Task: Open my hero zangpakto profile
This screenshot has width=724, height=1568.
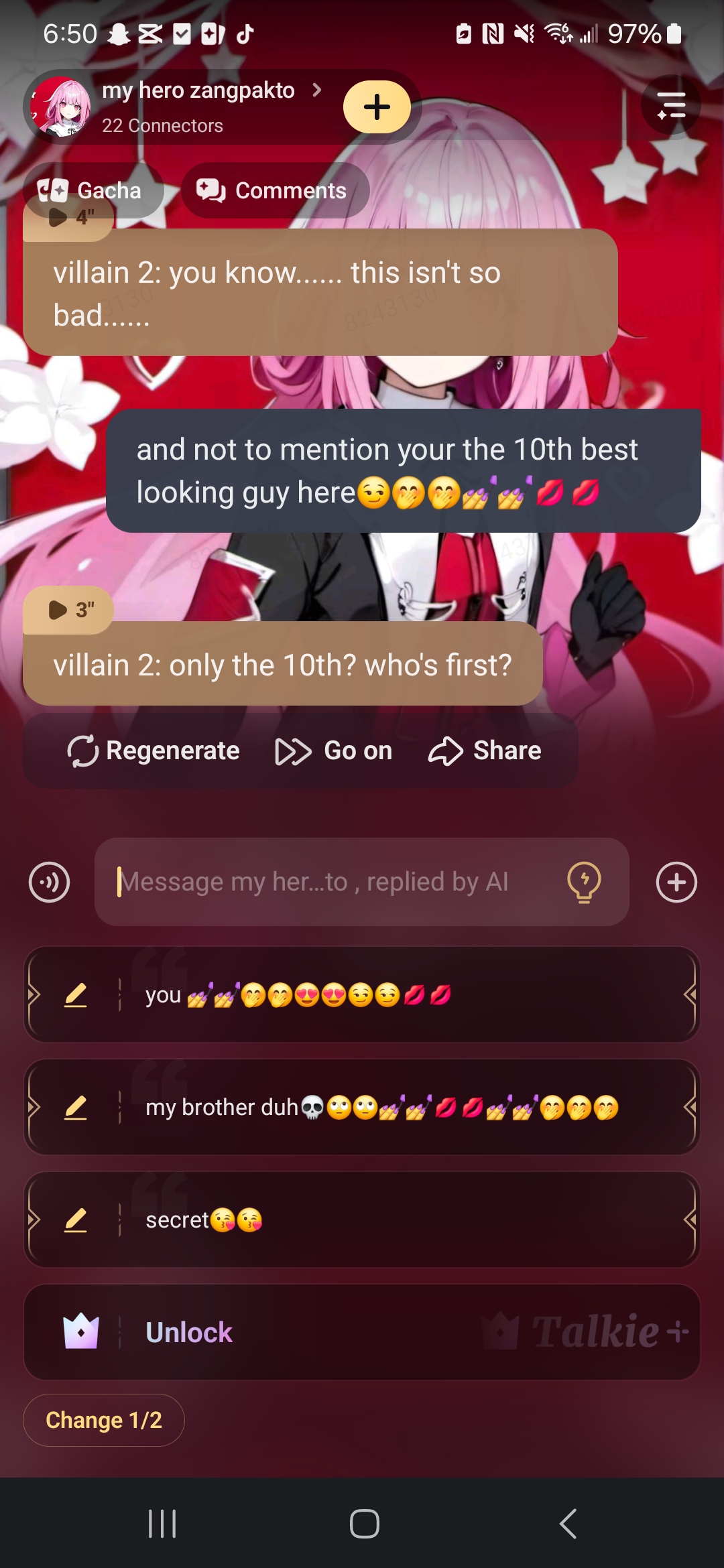Action: coord(198,106)
